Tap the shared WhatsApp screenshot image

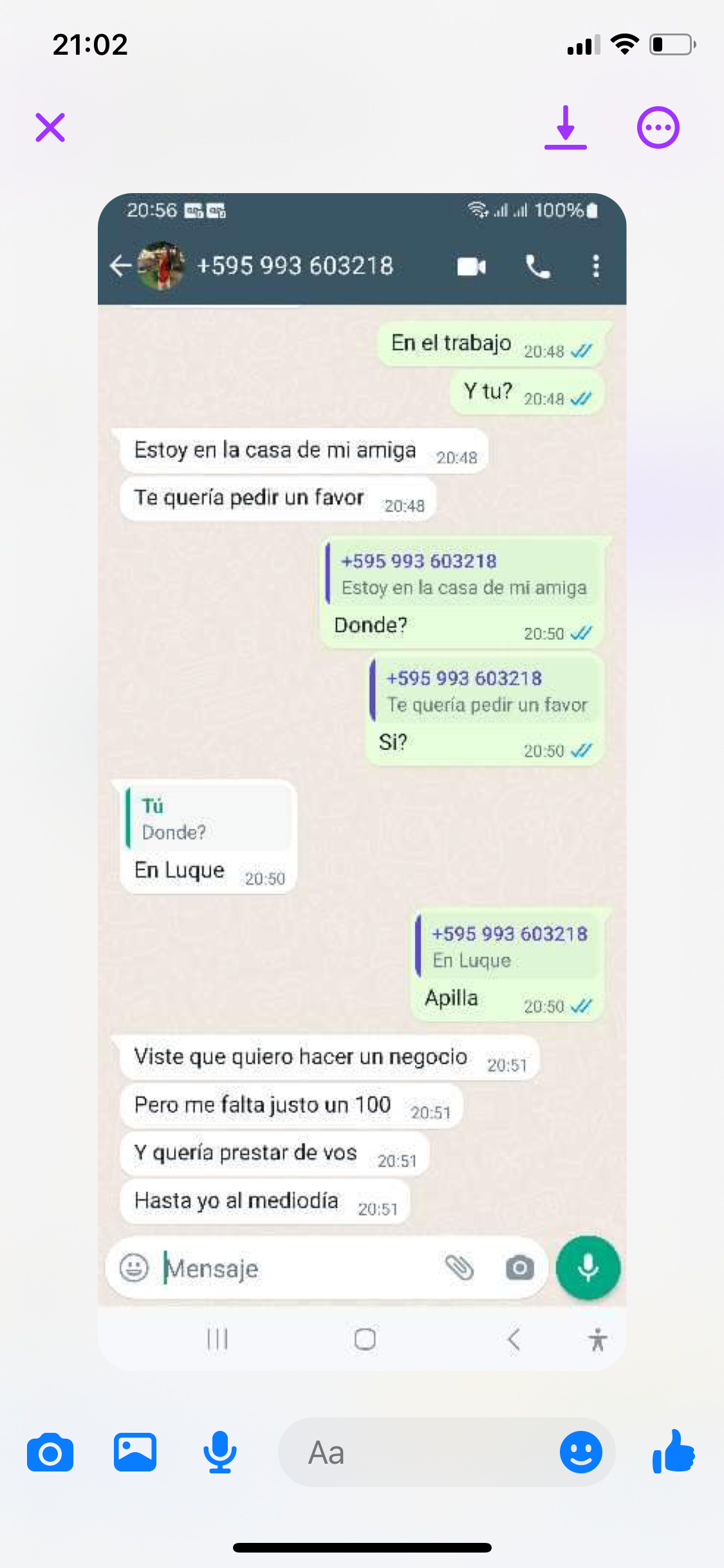(x=362, y=781)
